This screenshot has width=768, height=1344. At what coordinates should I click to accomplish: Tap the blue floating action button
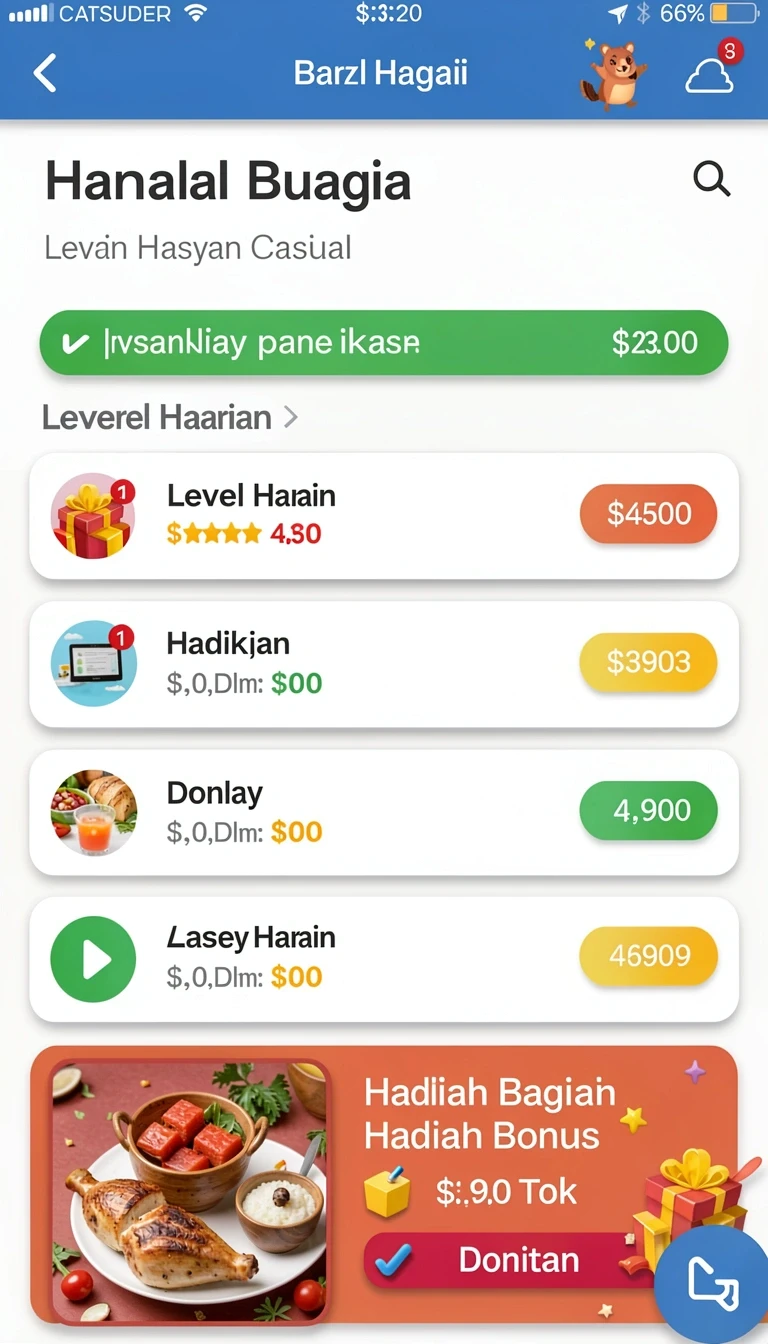713,1282
